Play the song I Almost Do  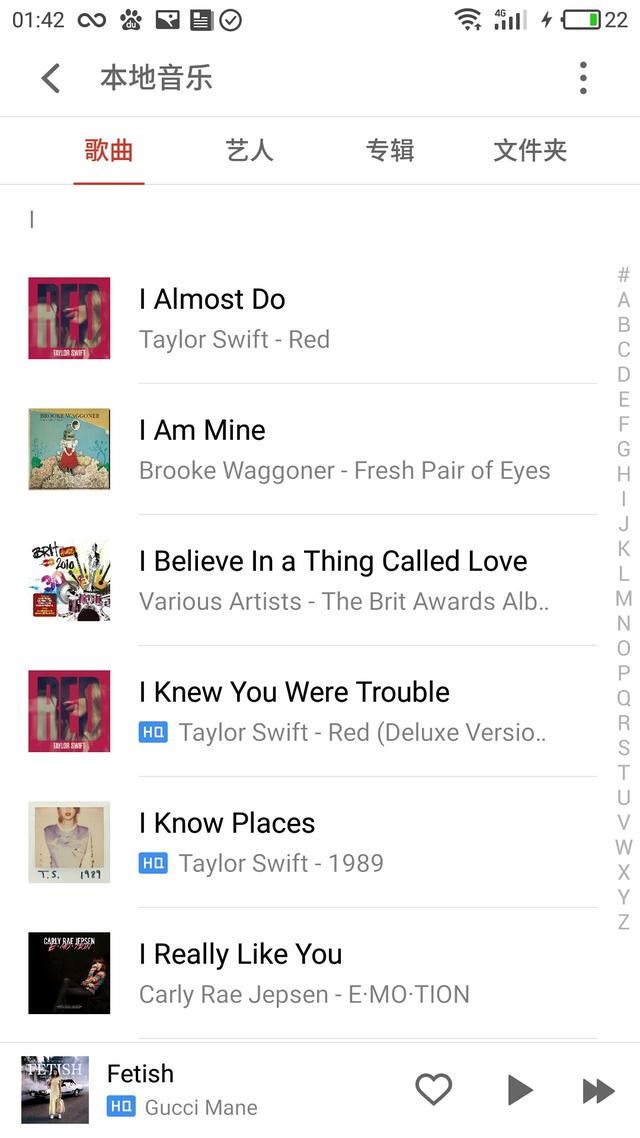tap(340, 318)
